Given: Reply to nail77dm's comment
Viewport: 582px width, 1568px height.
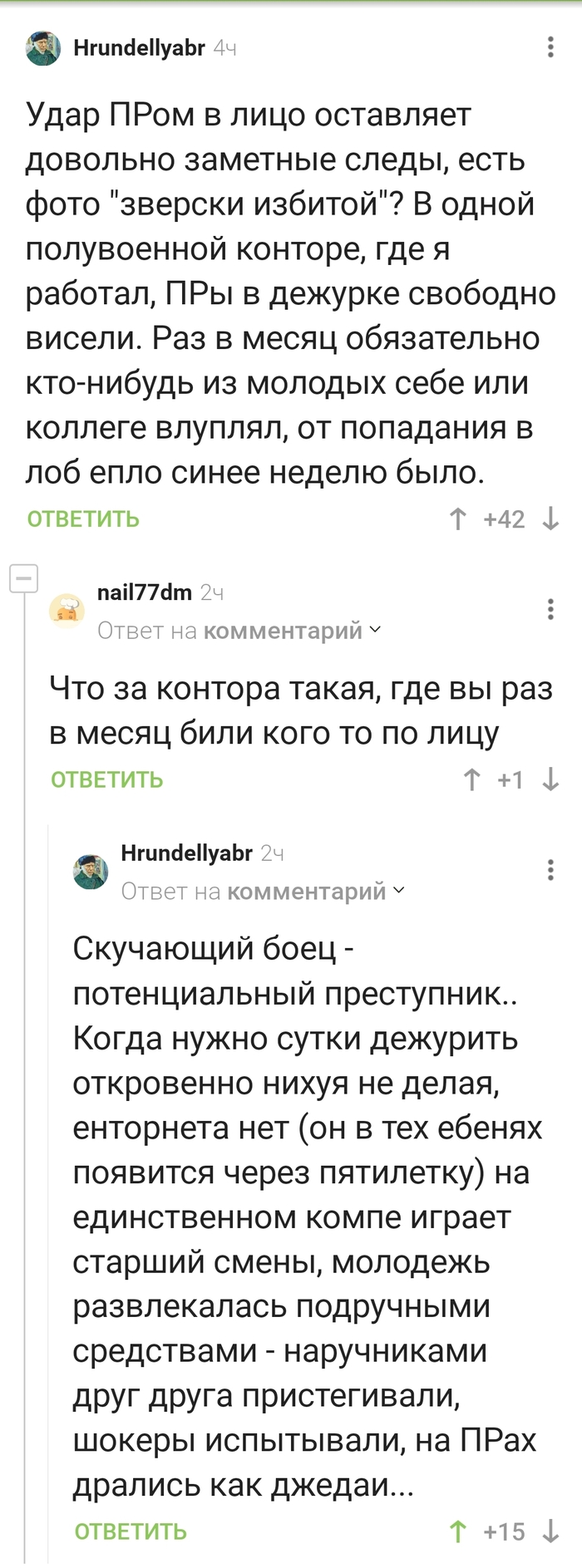Looking at the screenshot, I should [106, 779].
